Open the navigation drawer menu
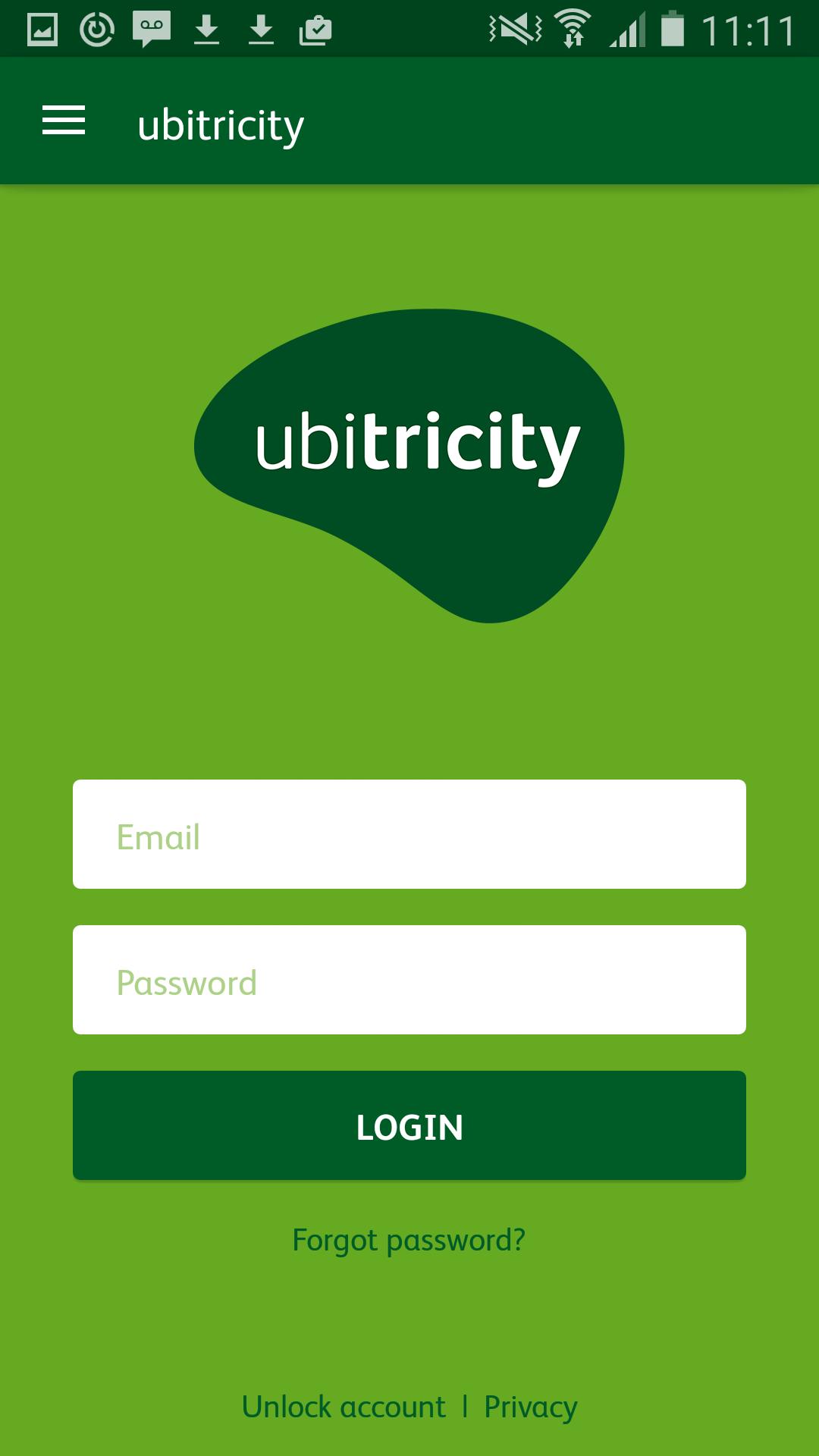This screenshot has height=1456, width=819. point(64,121)
